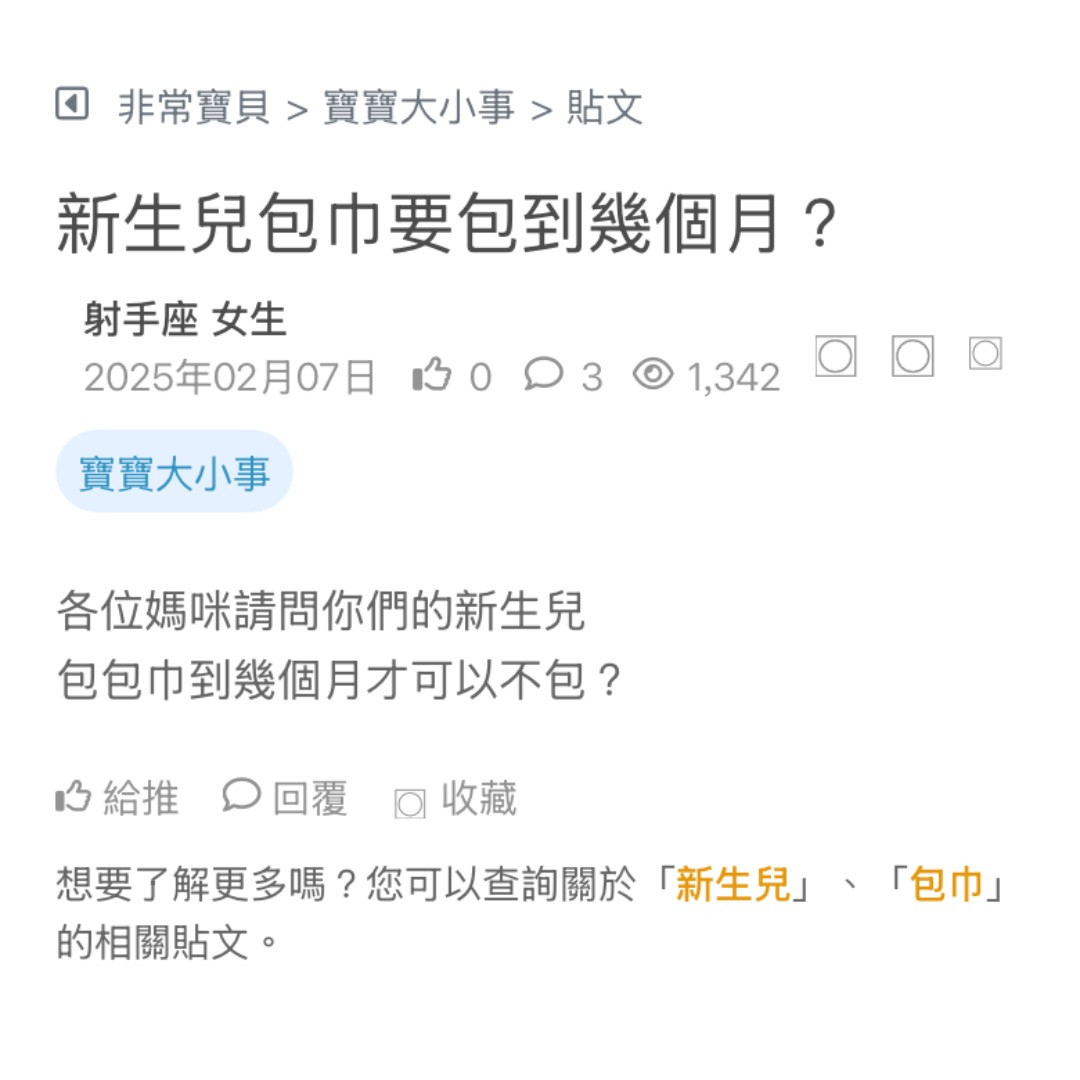Open 非常寶貝 in the breadcrumb
Viewport: 1080px width, 1080px height.
click(194, 107)
